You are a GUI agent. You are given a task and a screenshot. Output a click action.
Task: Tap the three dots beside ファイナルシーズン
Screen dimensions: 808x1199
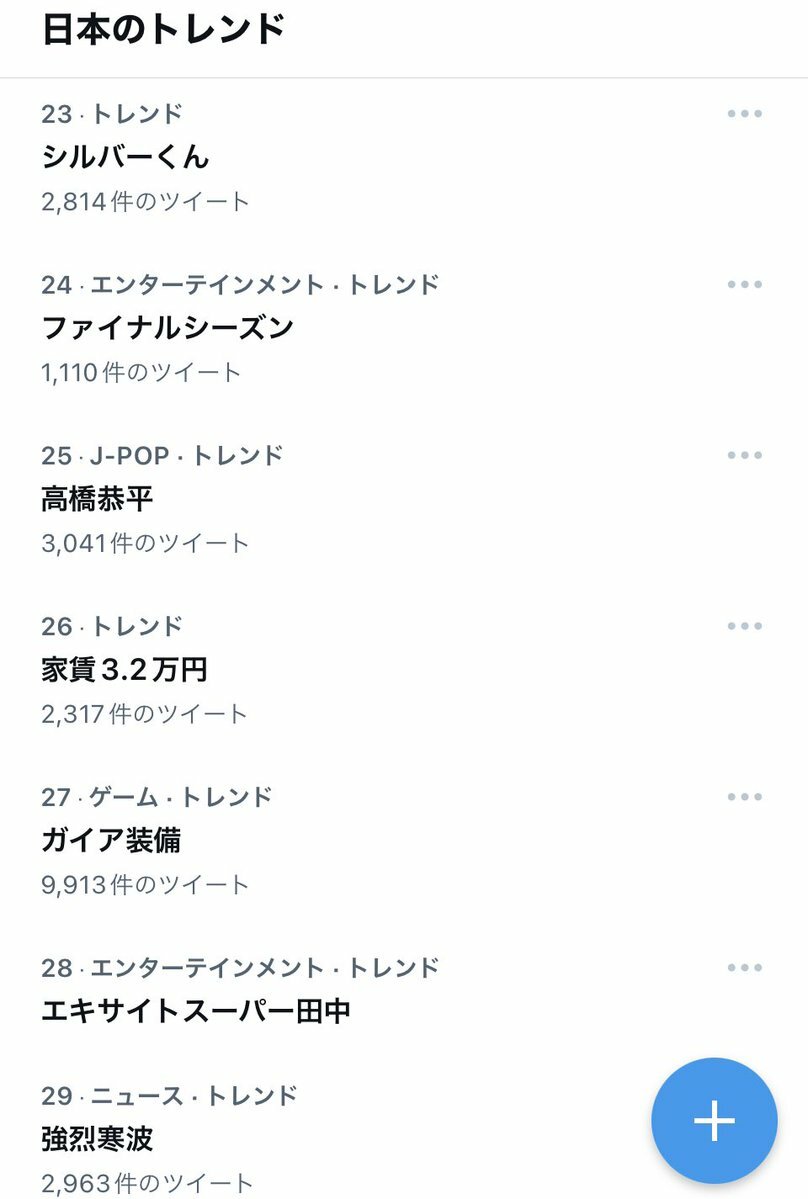point(745,285)
